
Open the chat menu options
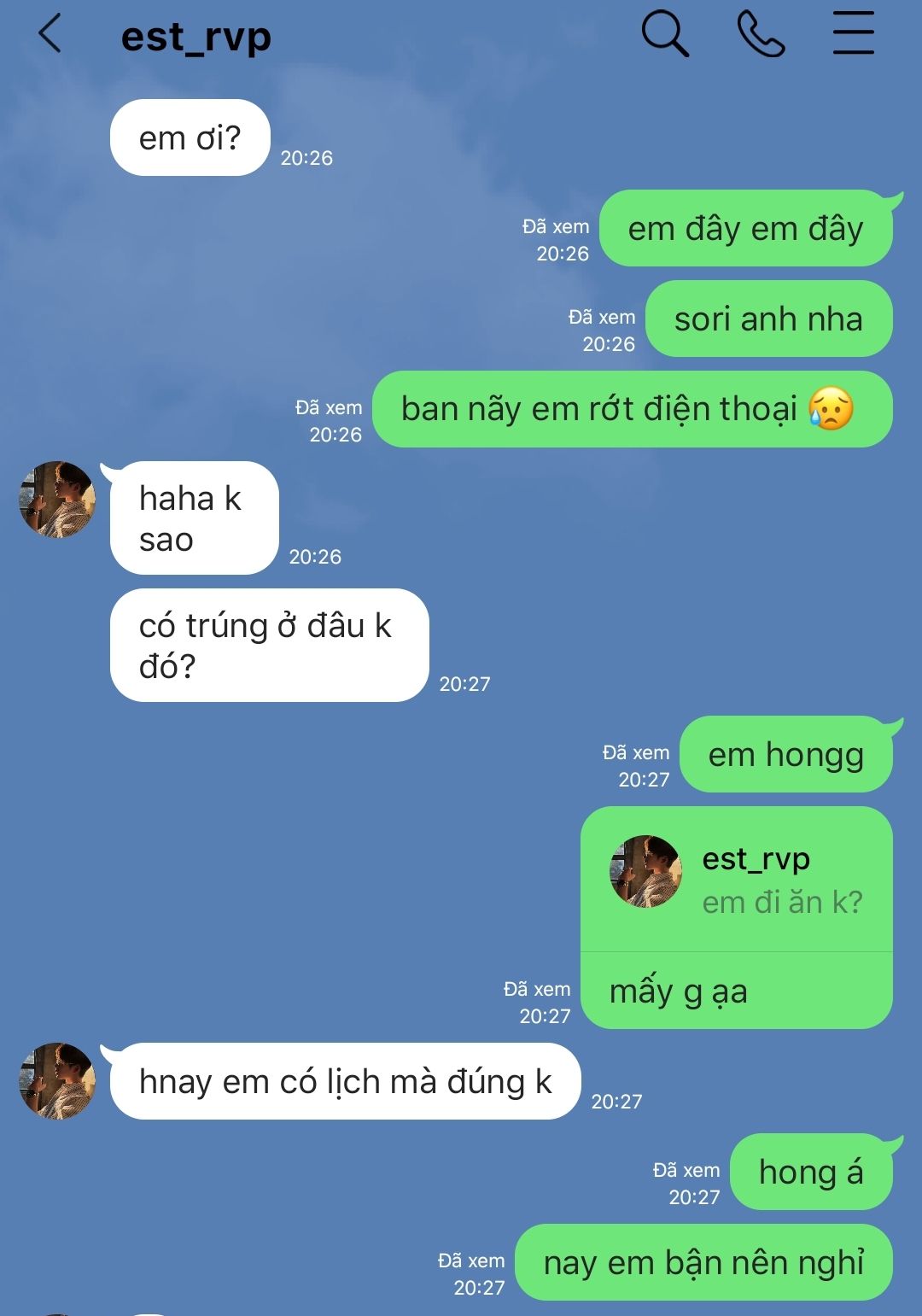tap(853, 35)
